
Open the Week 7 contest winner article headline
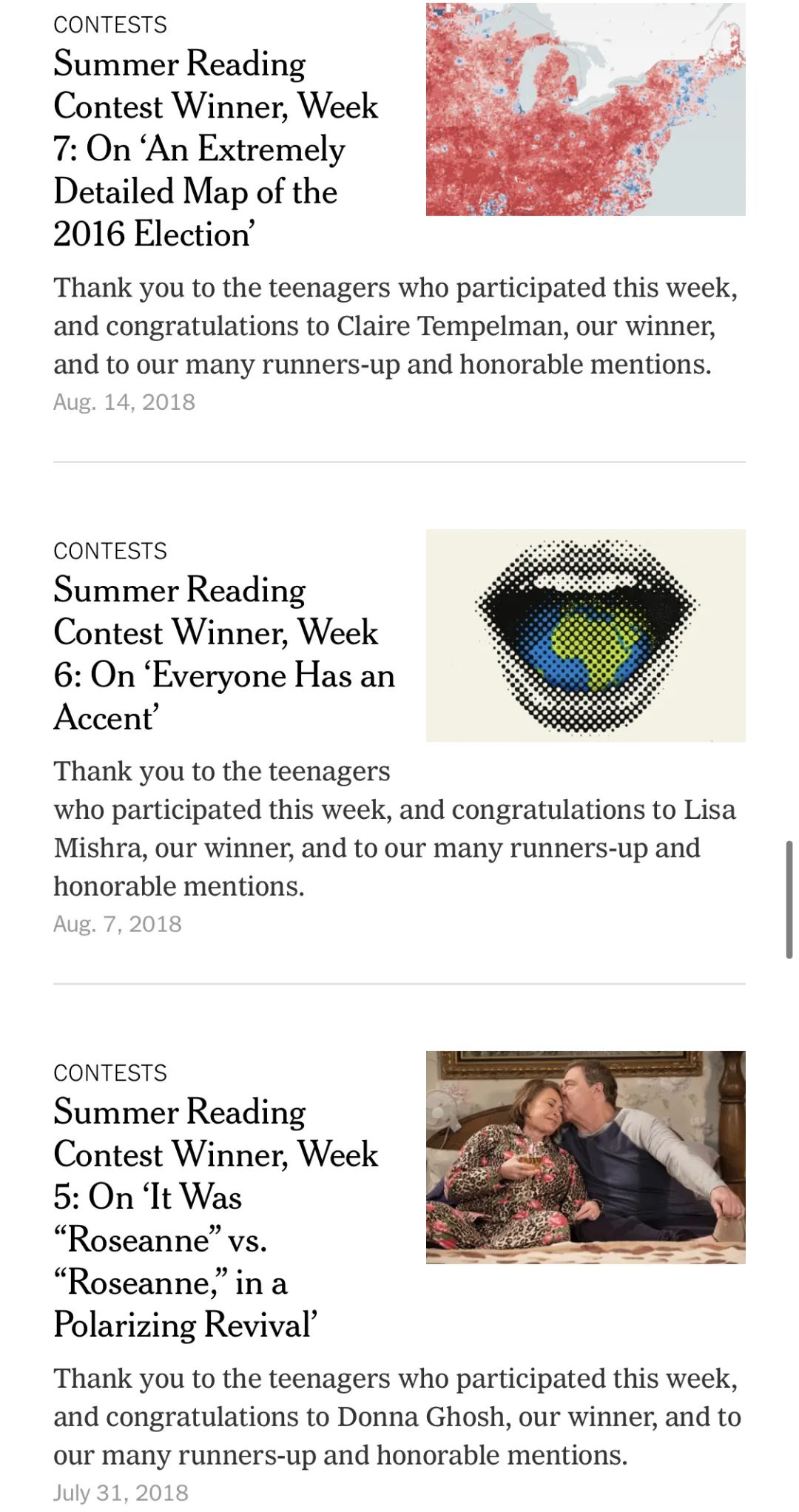tap(215, 148)
